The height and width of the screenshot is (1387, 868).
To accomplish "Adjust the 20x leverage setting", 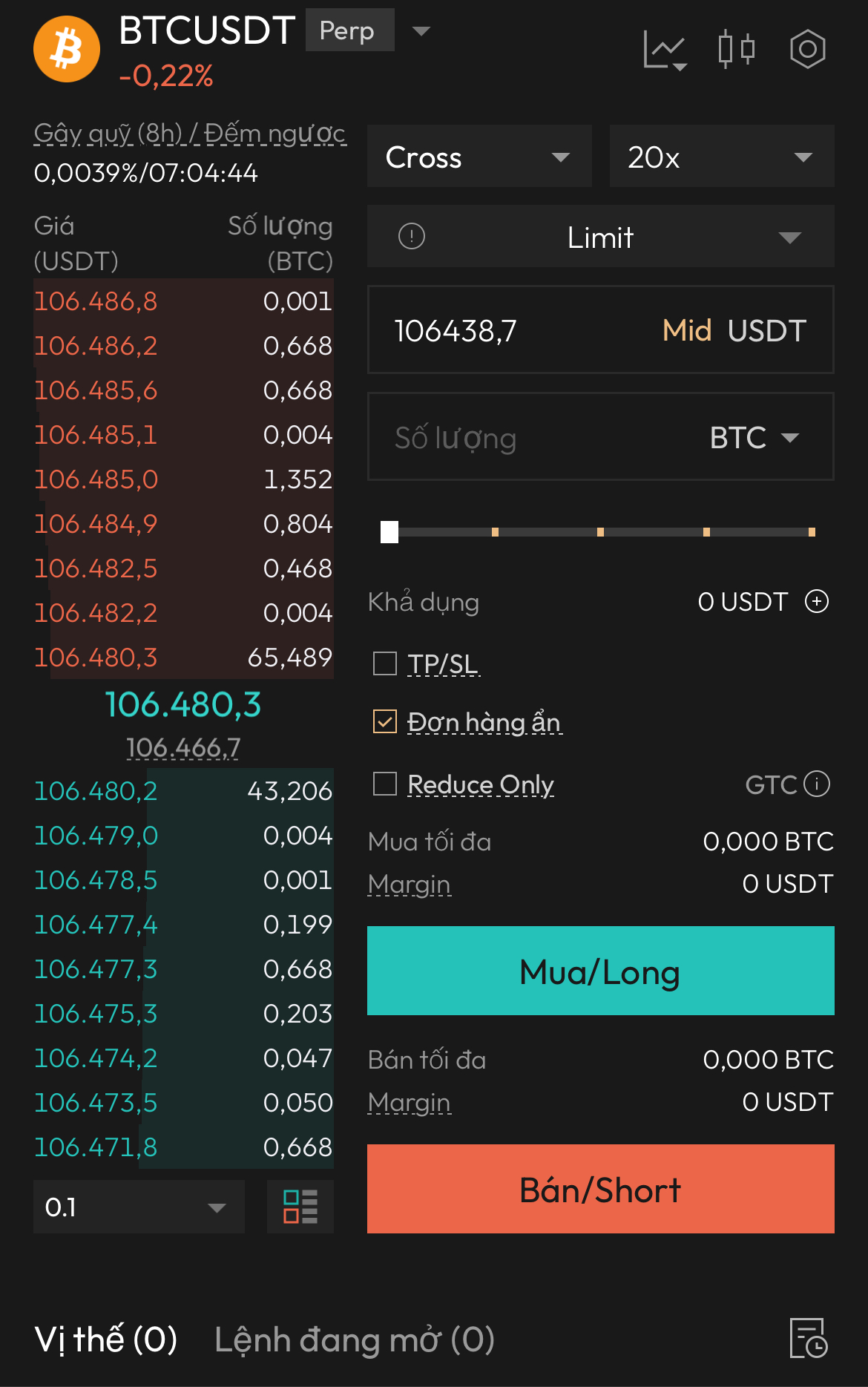I will click(721, 157).
